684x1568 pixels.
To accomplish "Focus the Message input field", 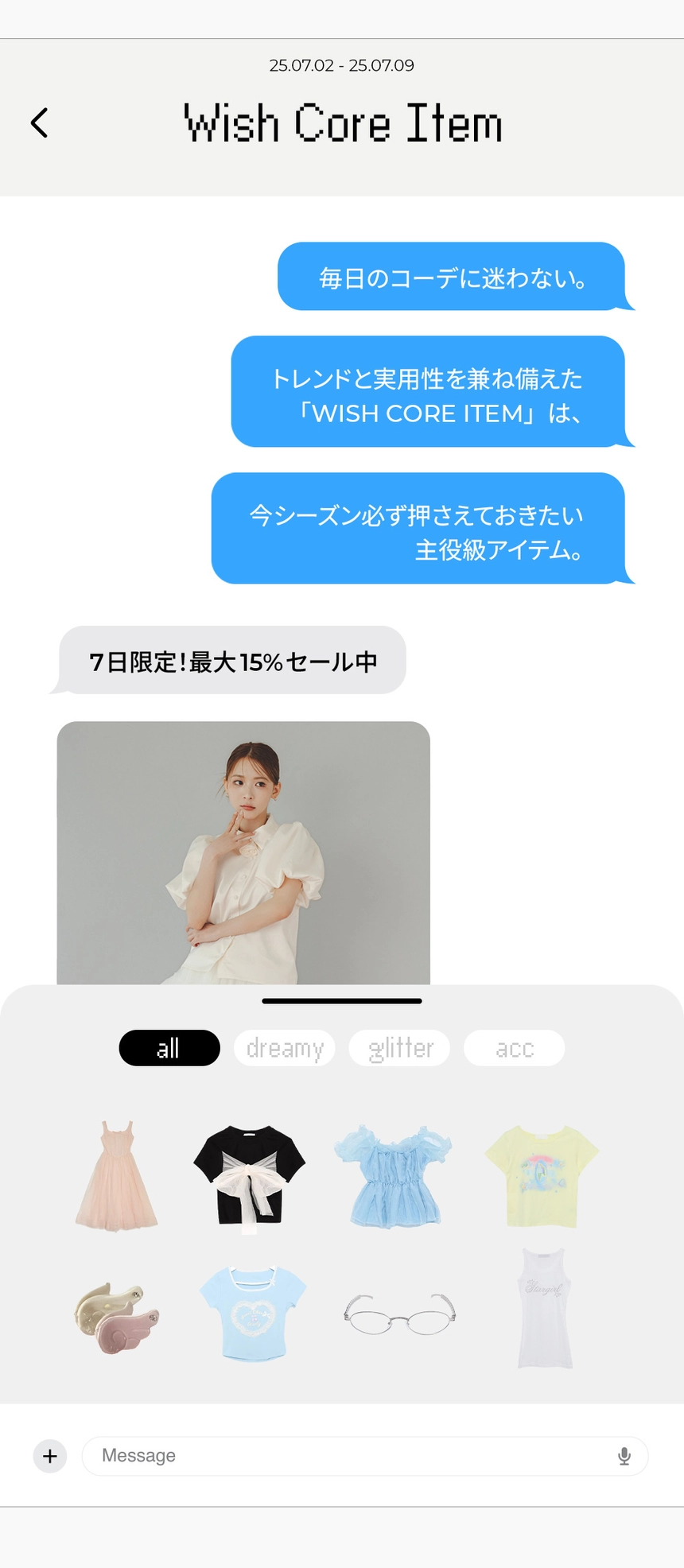I will 350,1456.
